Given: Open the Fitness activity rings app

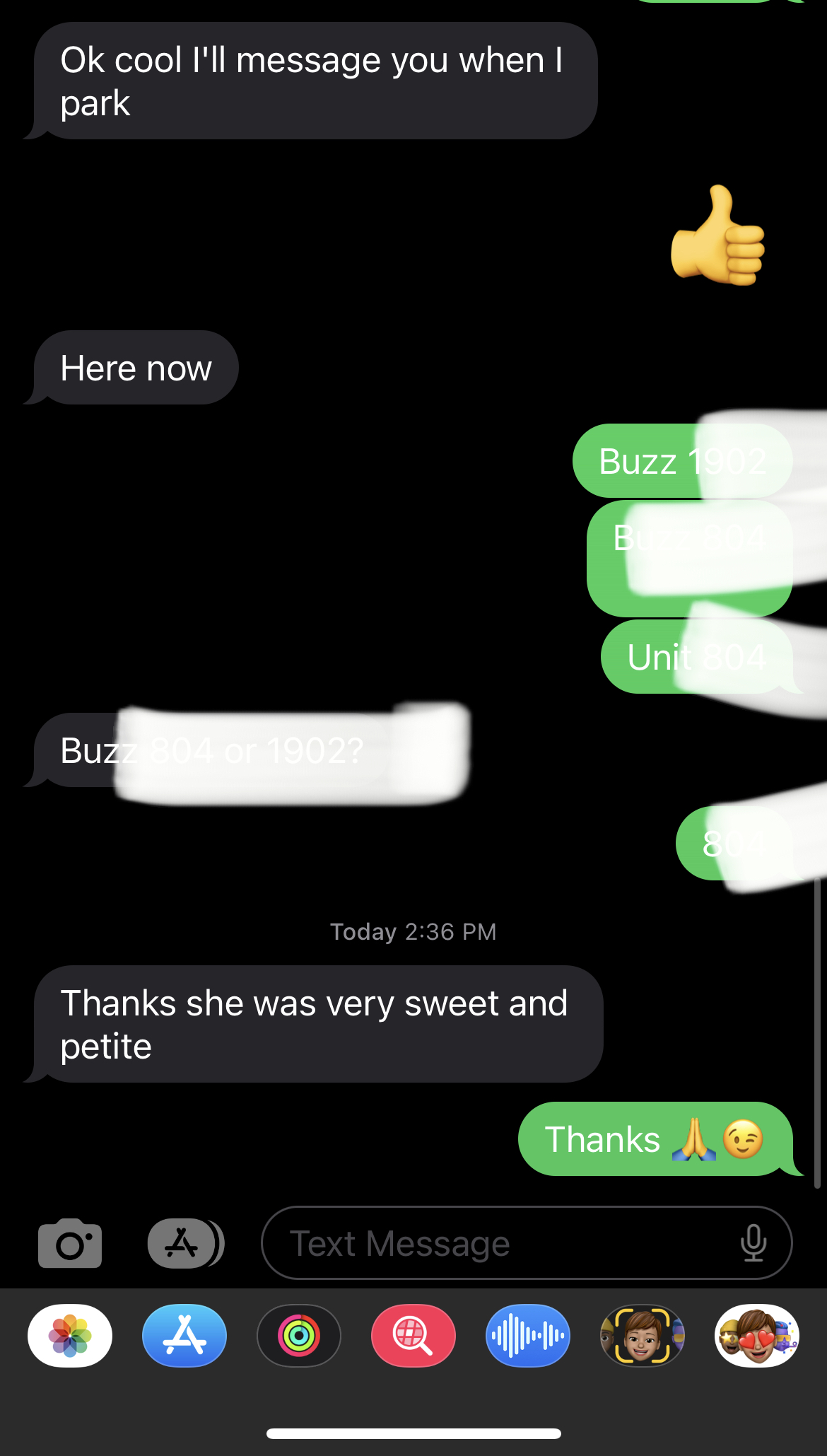Looking at the screenshot, I should [299, 1336].
